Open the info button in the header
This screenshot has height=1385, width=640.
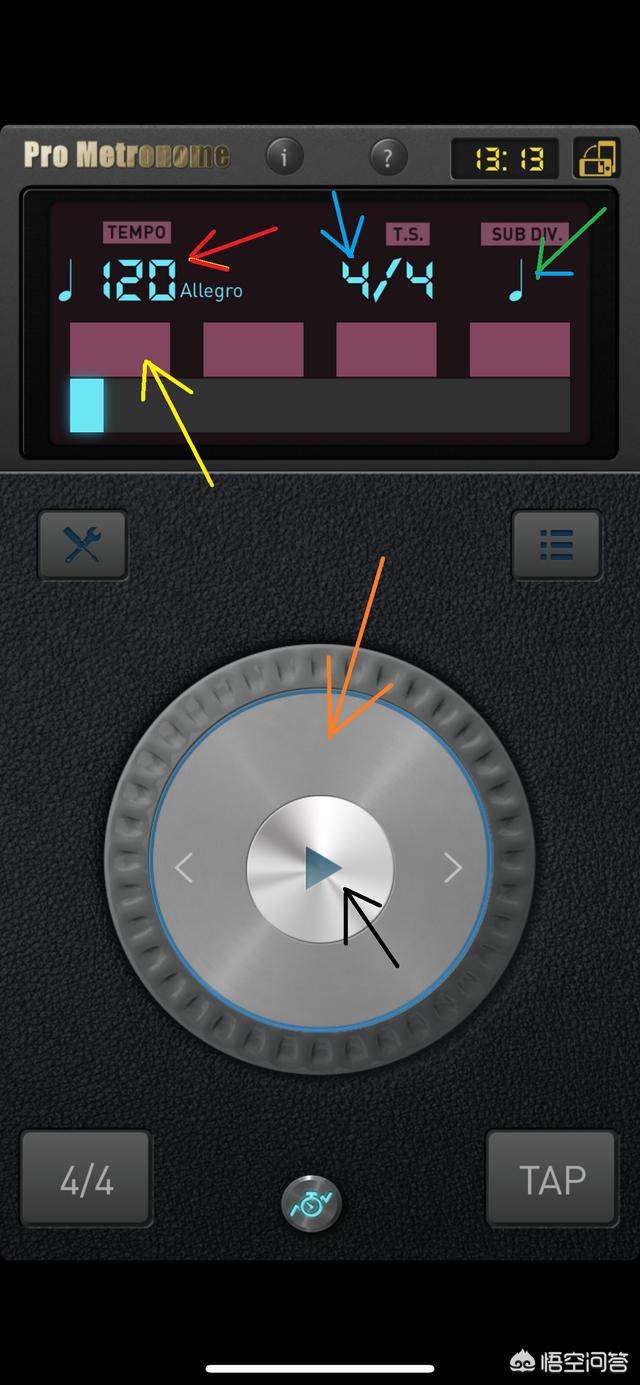point(284,157)
